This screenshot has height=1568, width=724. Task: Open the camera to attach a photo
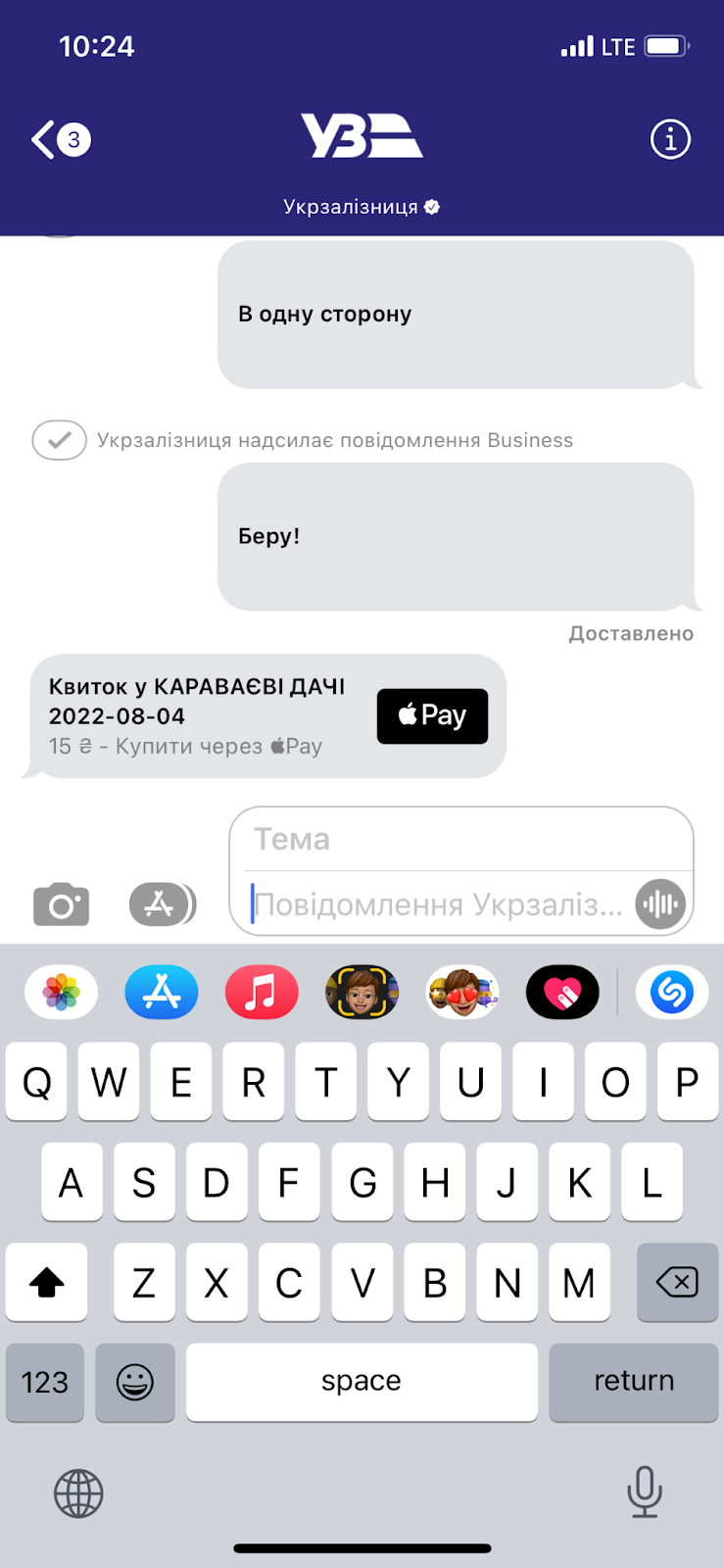(62, 905)
